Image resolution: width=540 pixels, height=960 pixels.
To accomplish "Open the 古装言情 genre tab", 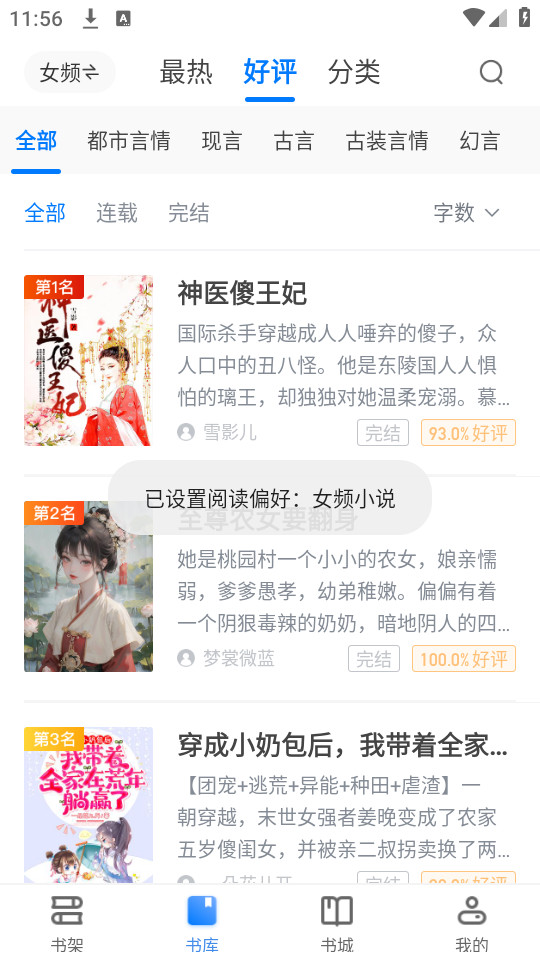I will (387, 141).
